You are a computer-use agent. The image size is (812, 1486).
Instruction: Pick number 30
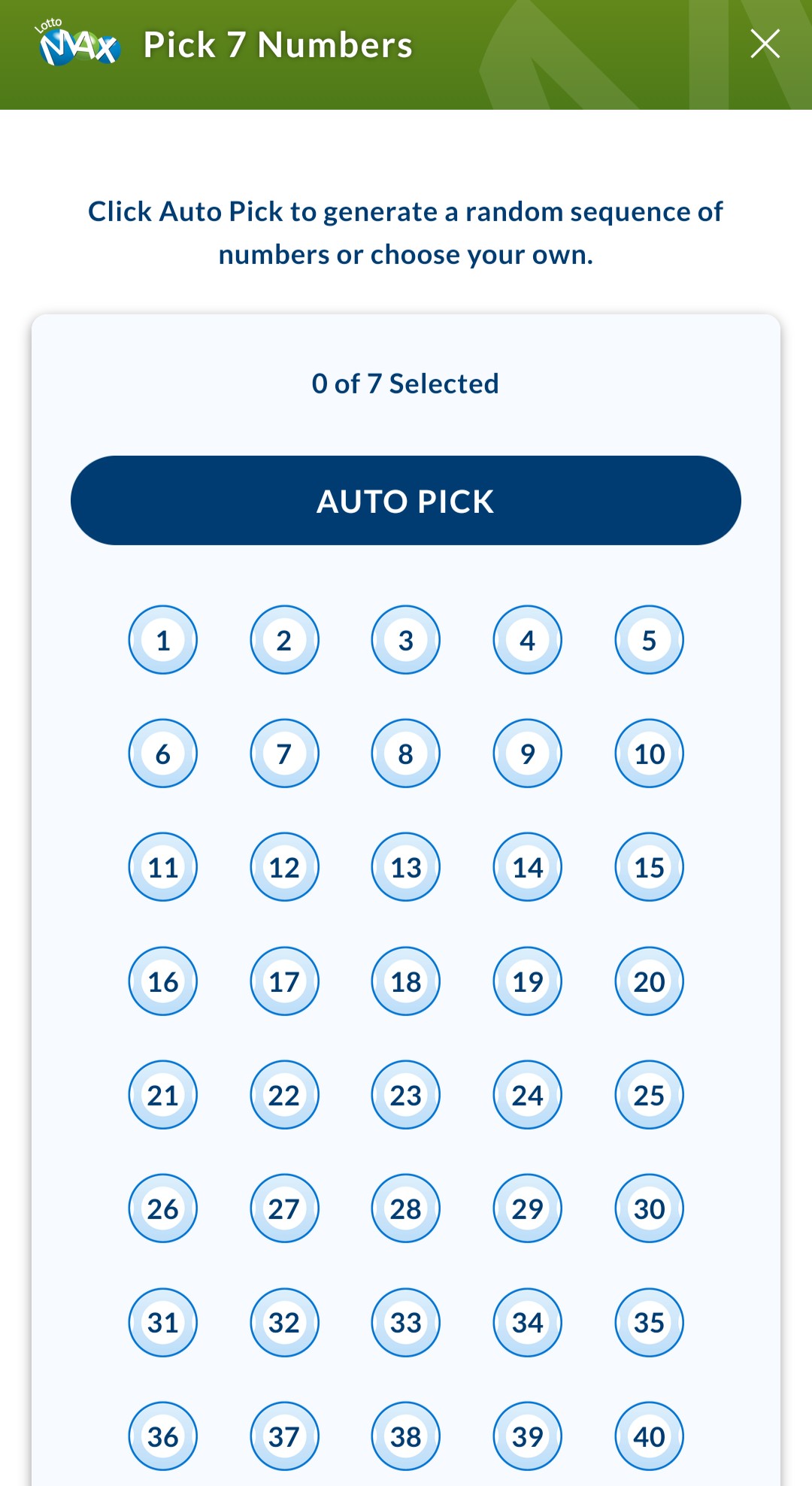click(650, 1209)
